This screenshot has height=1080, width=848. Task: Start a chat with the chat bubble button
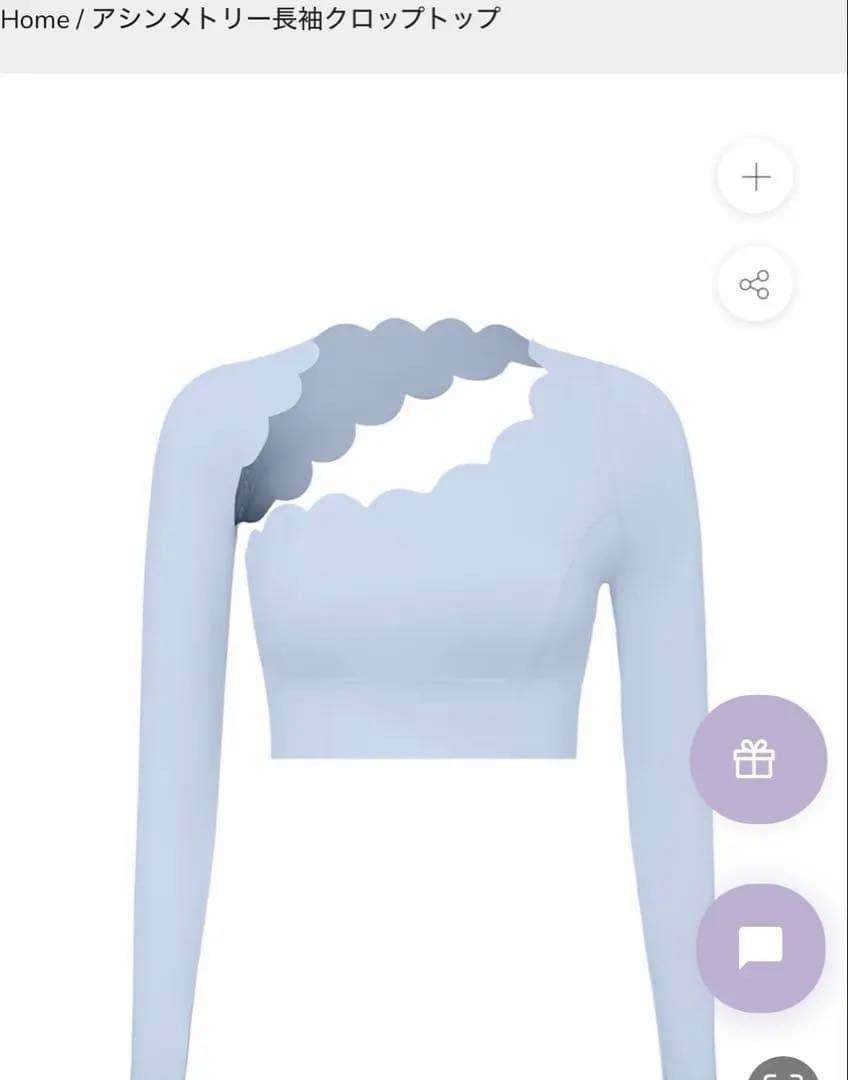click(760, 947)
